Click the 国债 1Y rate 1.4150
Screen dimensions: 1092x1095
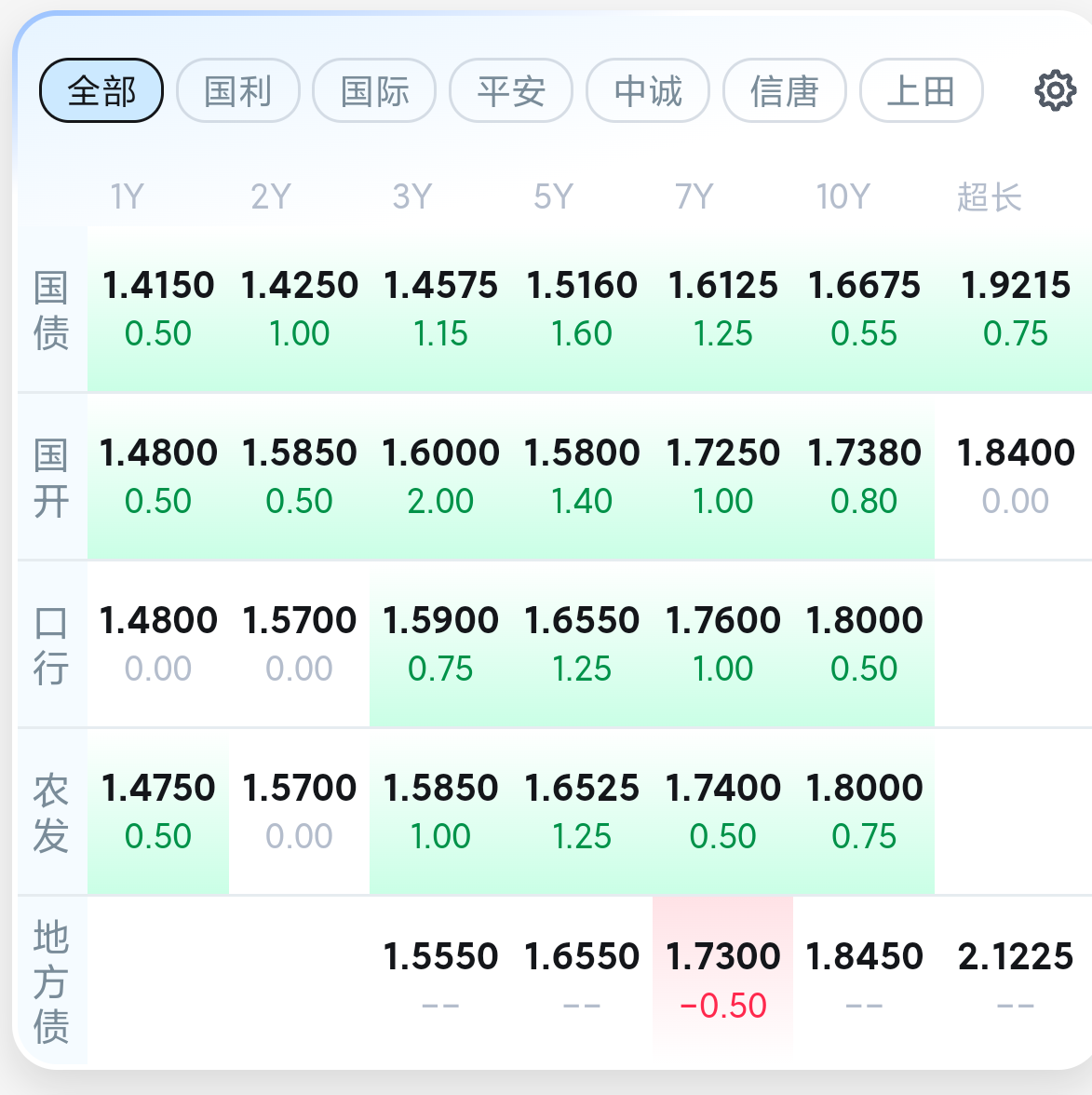158,286
